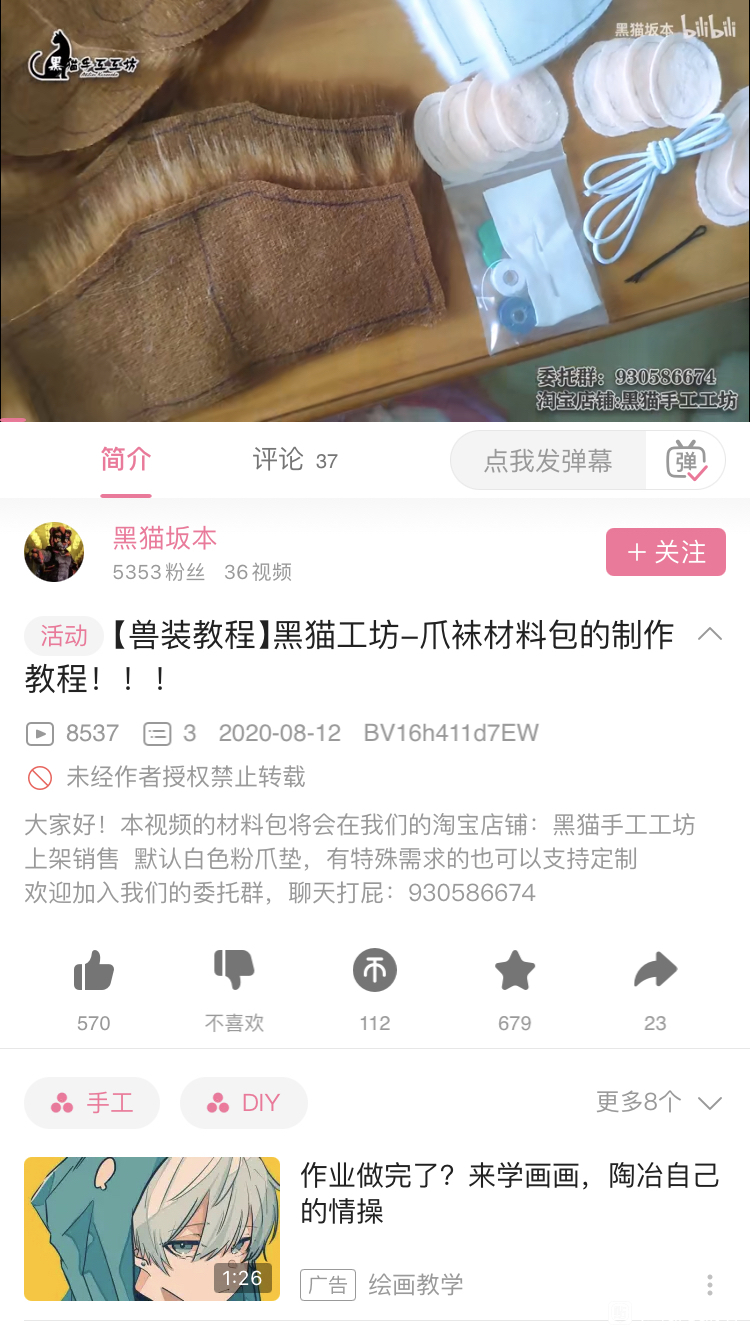
Task: Like this video with thumbs up
Action: pos(94,971)
